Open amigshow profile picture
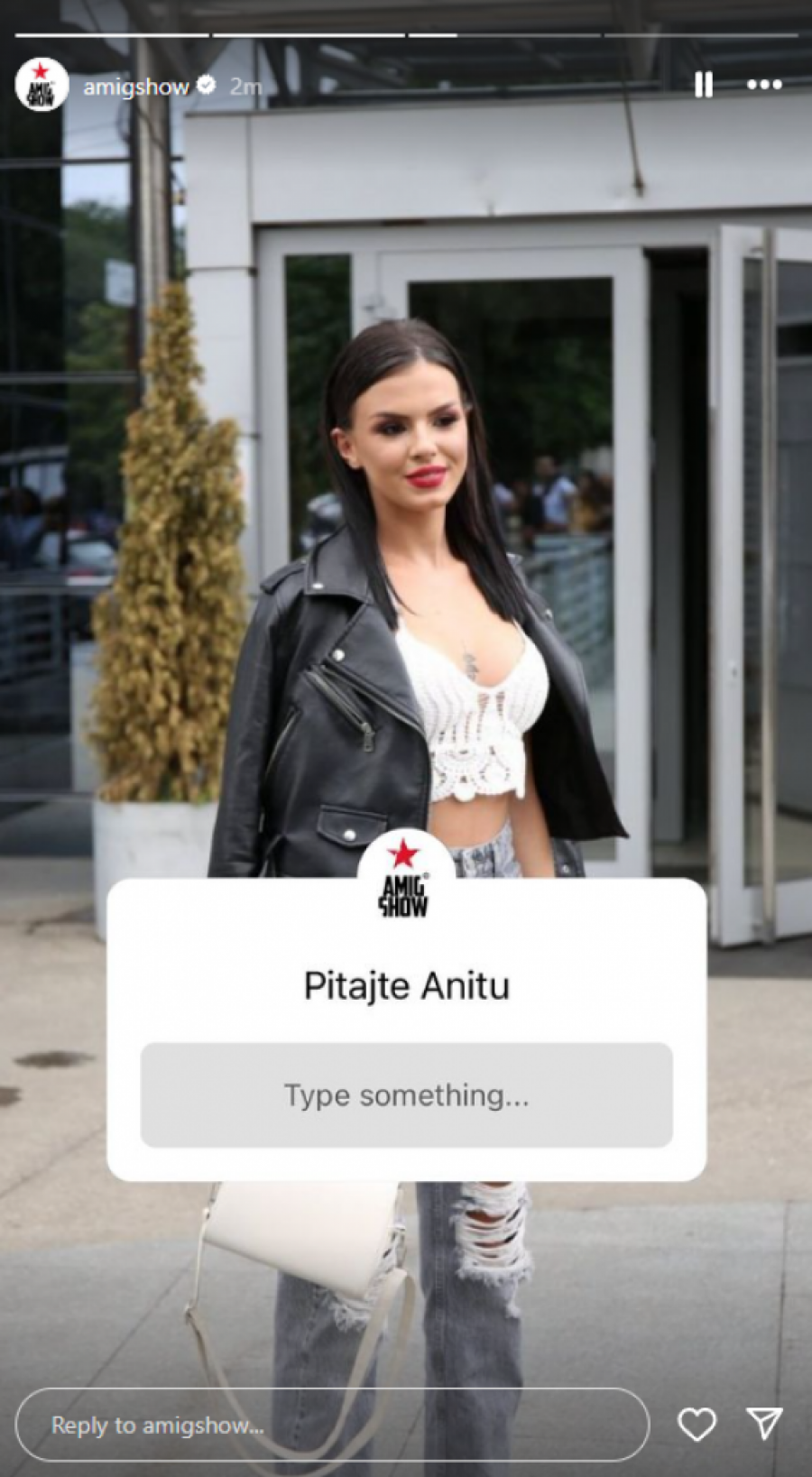This screenshot has height=1477, width=812. click(42, 85)
